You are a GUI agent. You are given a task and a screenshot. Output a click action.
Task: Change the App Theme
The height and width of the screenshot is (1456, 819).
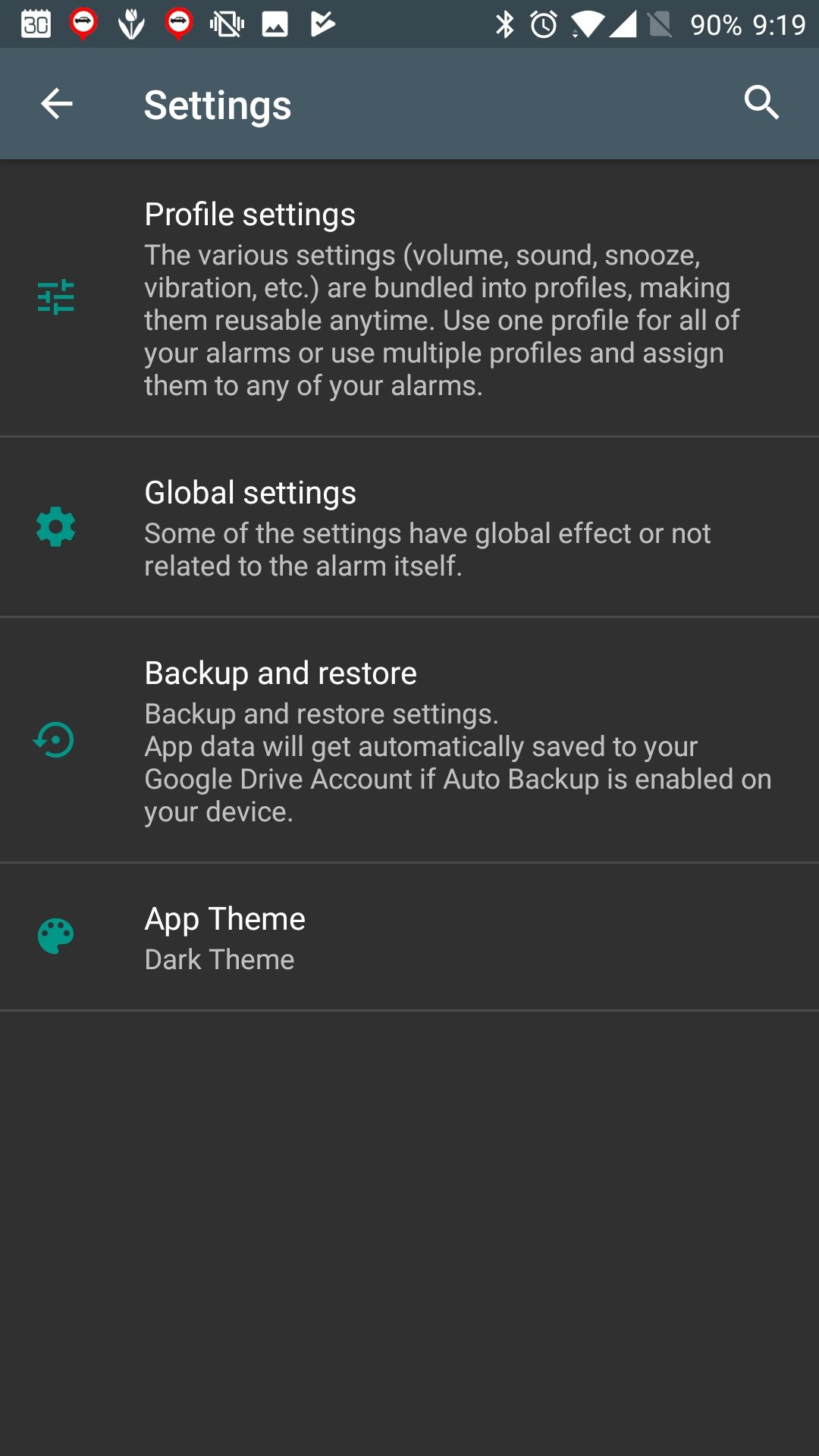pos(409,937)
